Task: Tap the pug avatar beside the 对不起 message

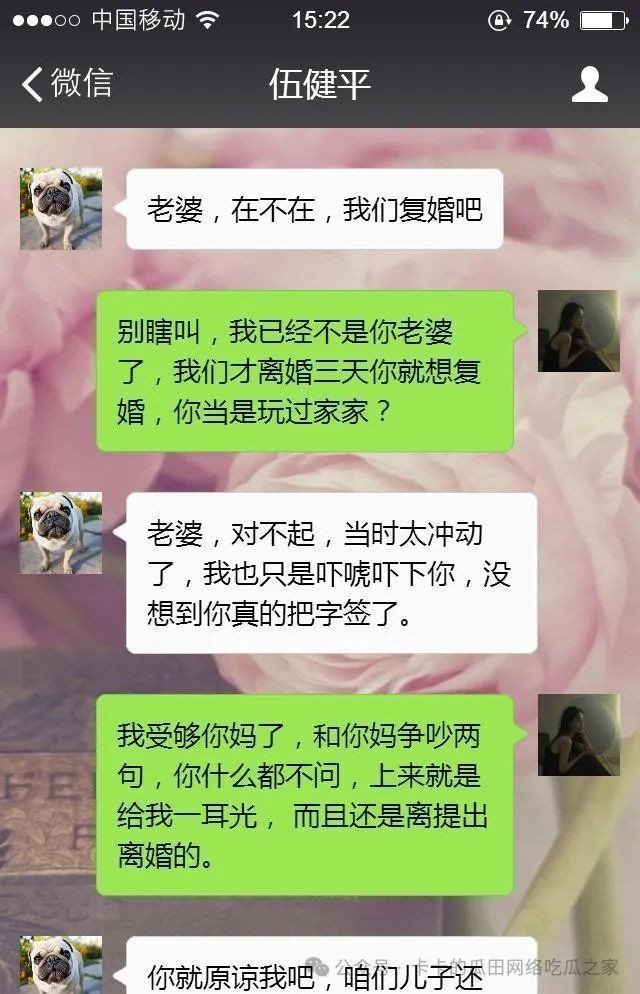Action: click(61, 533)
